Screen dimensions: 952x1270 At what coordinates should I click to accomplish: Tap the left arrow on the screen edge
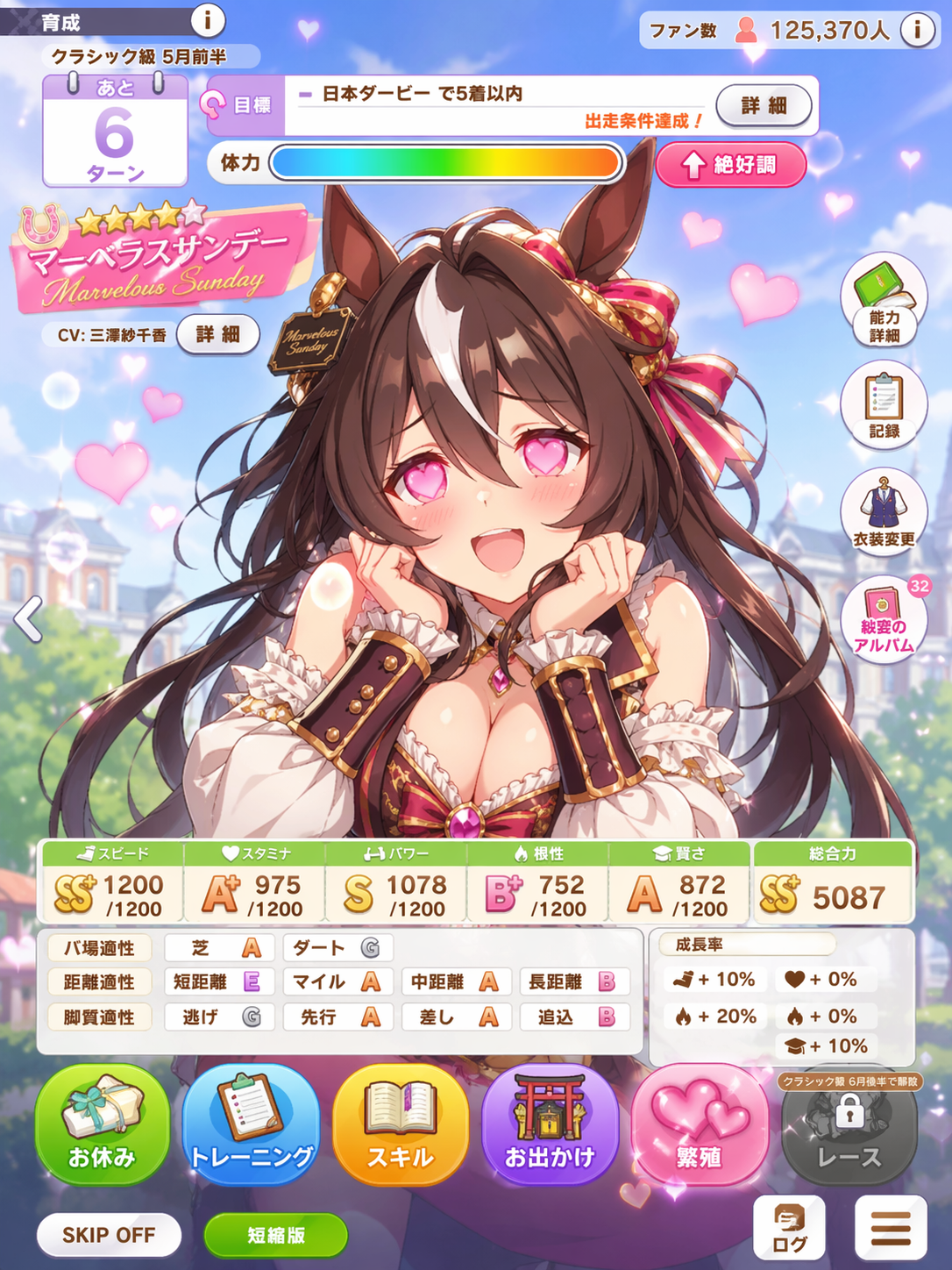click(x=29, y=619)
